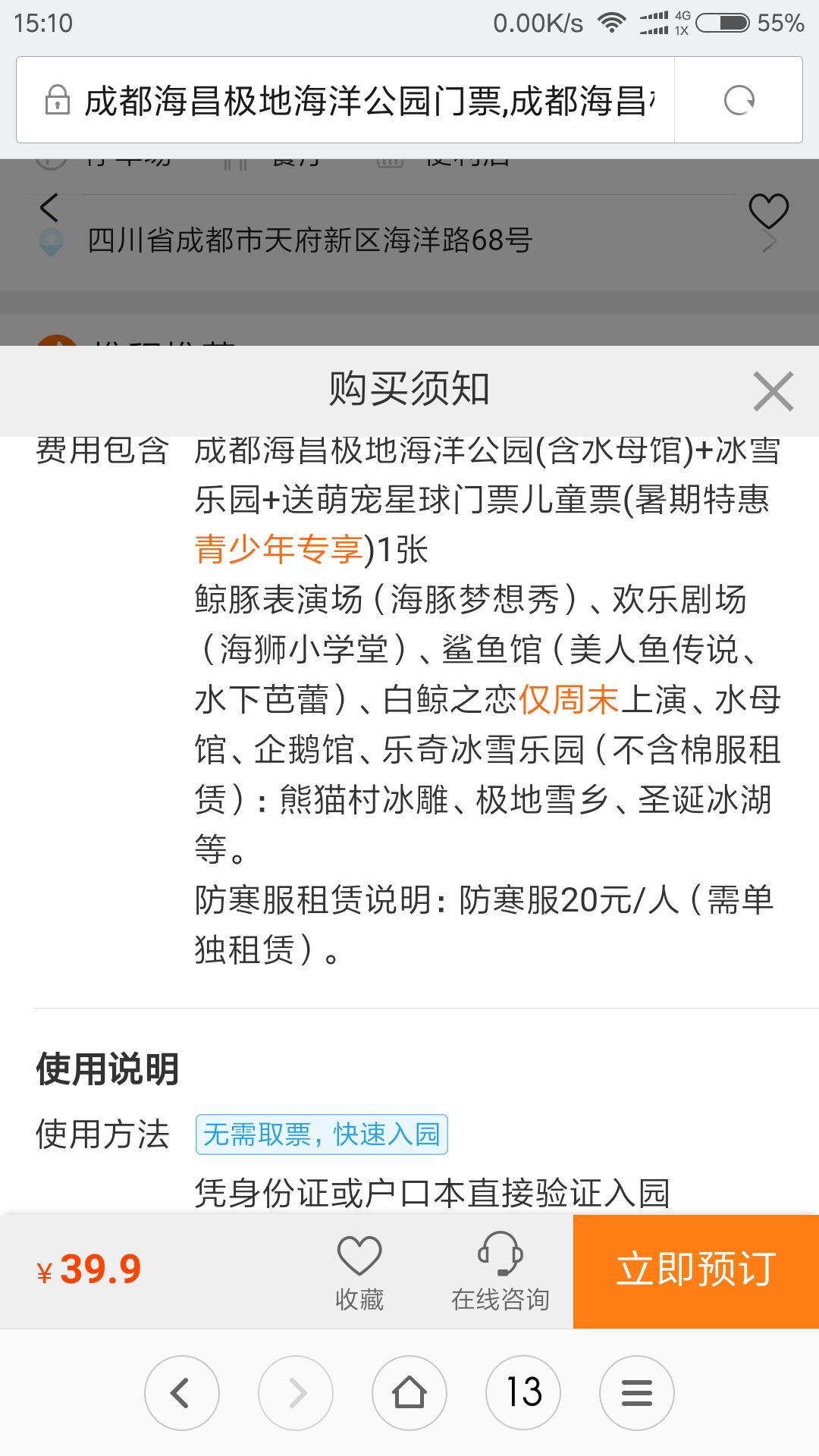
Task: Tap 收藏 heart in bottom bar
Action: pos(359,1272)
